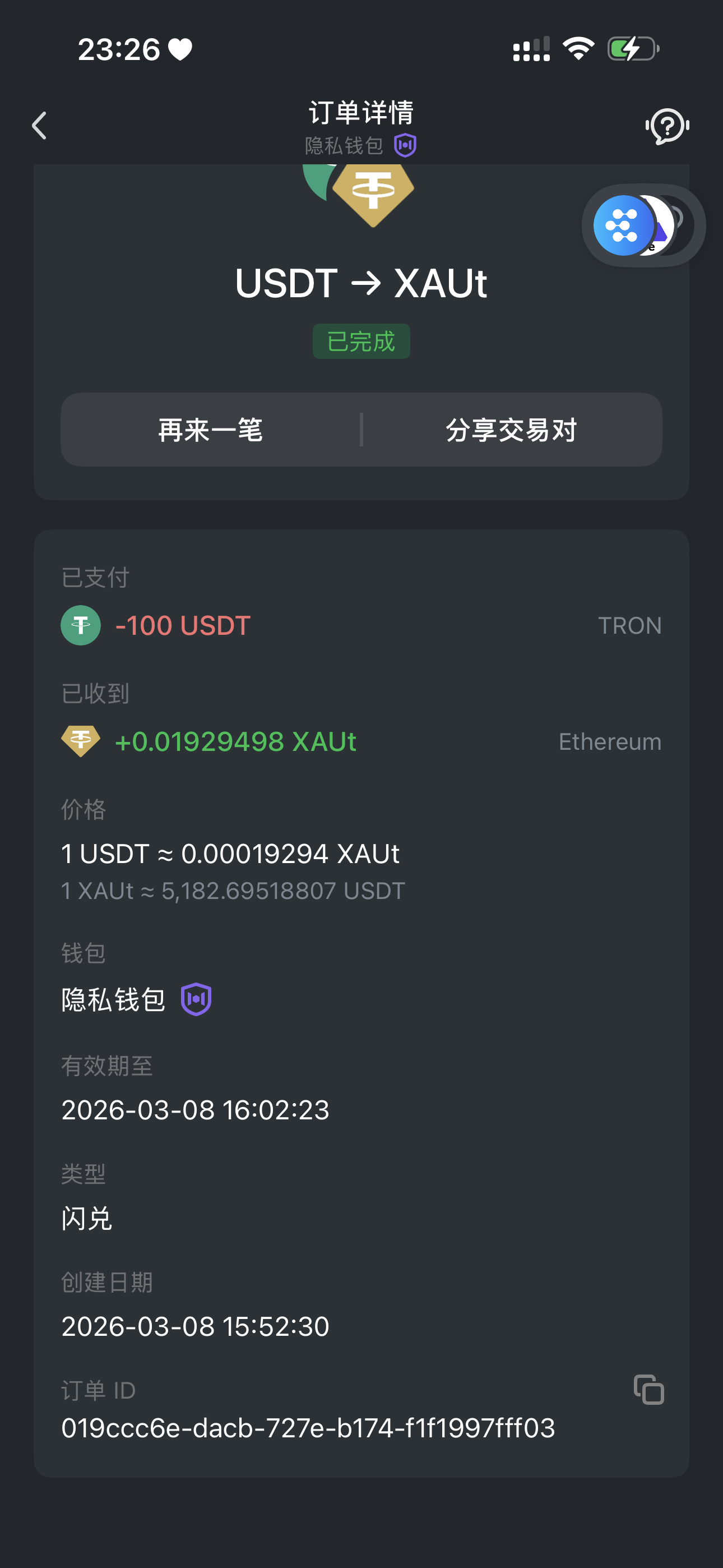Tap the 闪兑 type value
Image resolution: width=723 pixels, height=1568 pixels.
pyautogui.click(x=86, y=1217)
